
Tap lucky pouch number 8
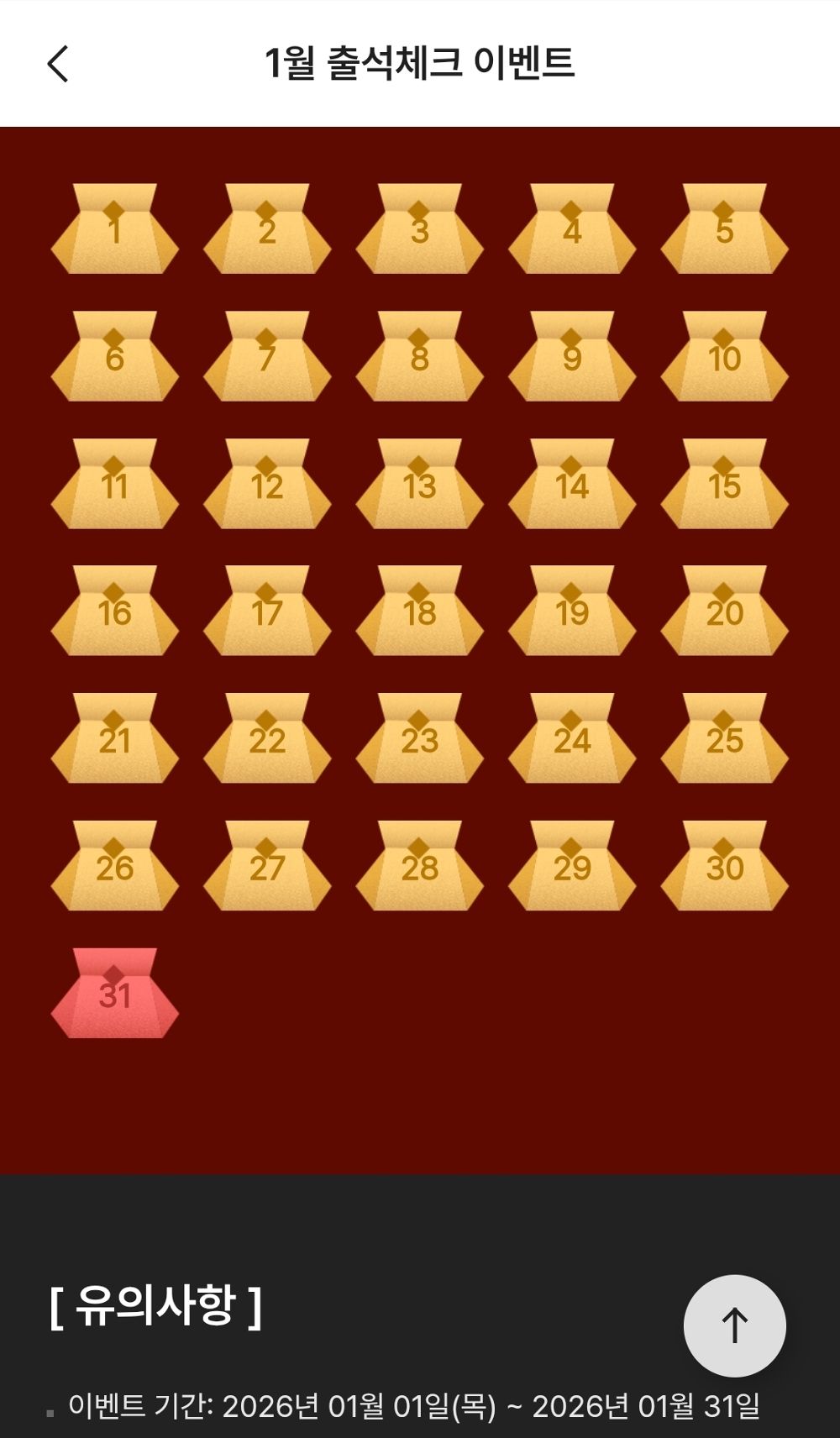pos(419,358)
